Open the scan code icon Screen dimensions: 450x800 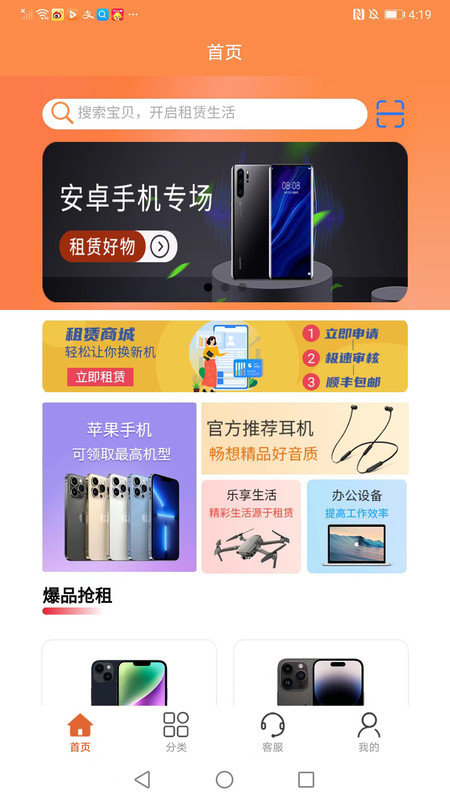pyautogui.click(x=390, y=114)
